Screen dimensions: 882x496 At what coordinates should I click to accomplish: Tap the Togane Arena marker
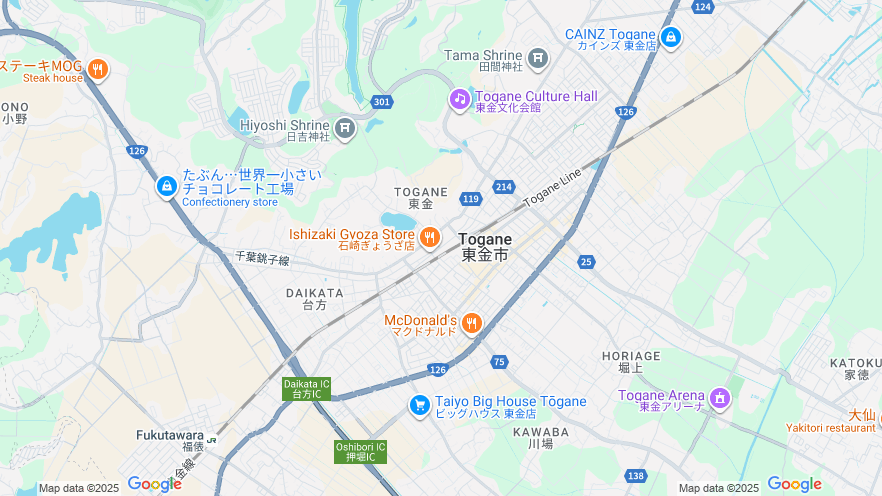coord(719,399)
